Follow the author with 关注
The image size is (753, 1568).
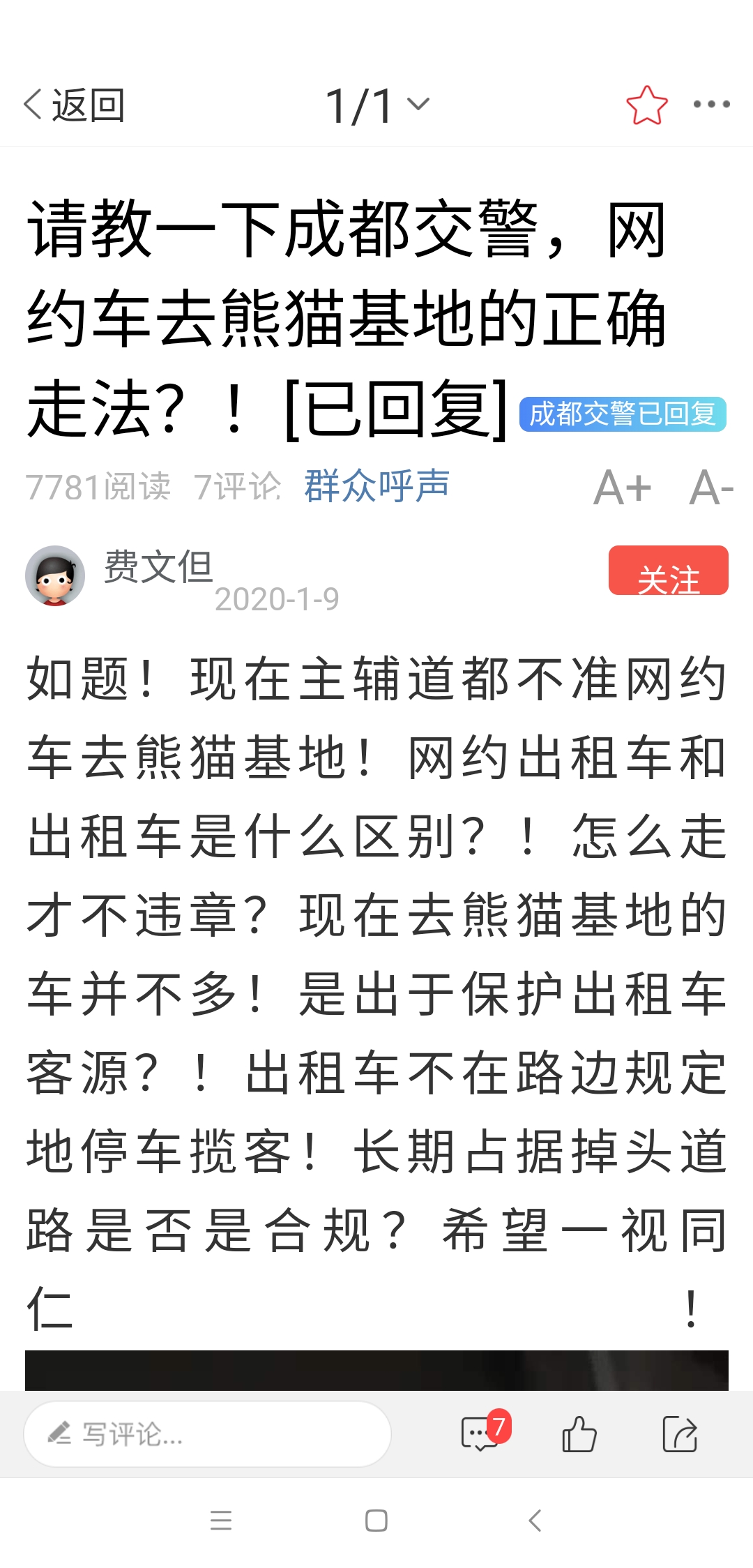[669, 571]
